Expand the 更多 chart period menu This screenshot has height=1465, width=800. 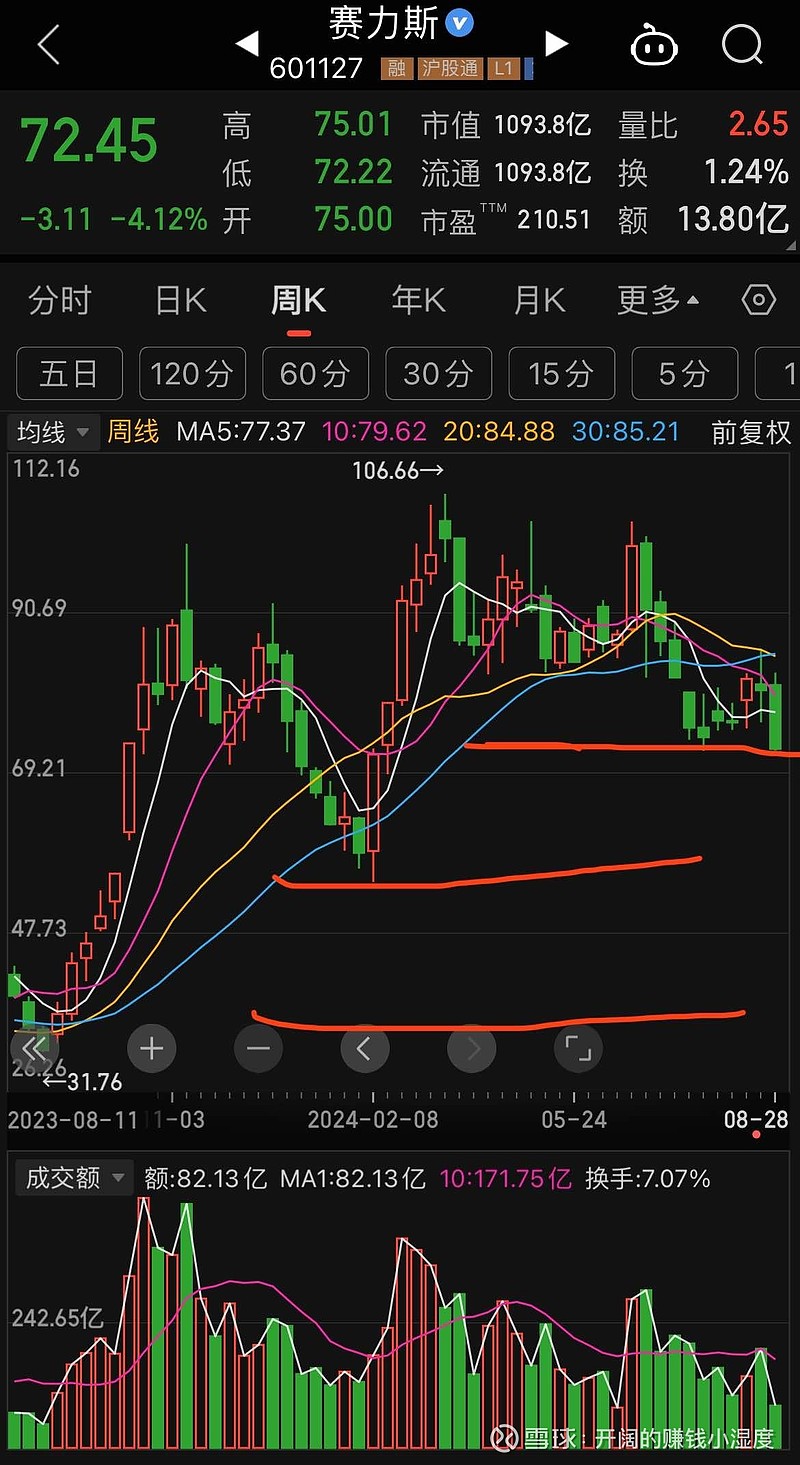[658, 300]
